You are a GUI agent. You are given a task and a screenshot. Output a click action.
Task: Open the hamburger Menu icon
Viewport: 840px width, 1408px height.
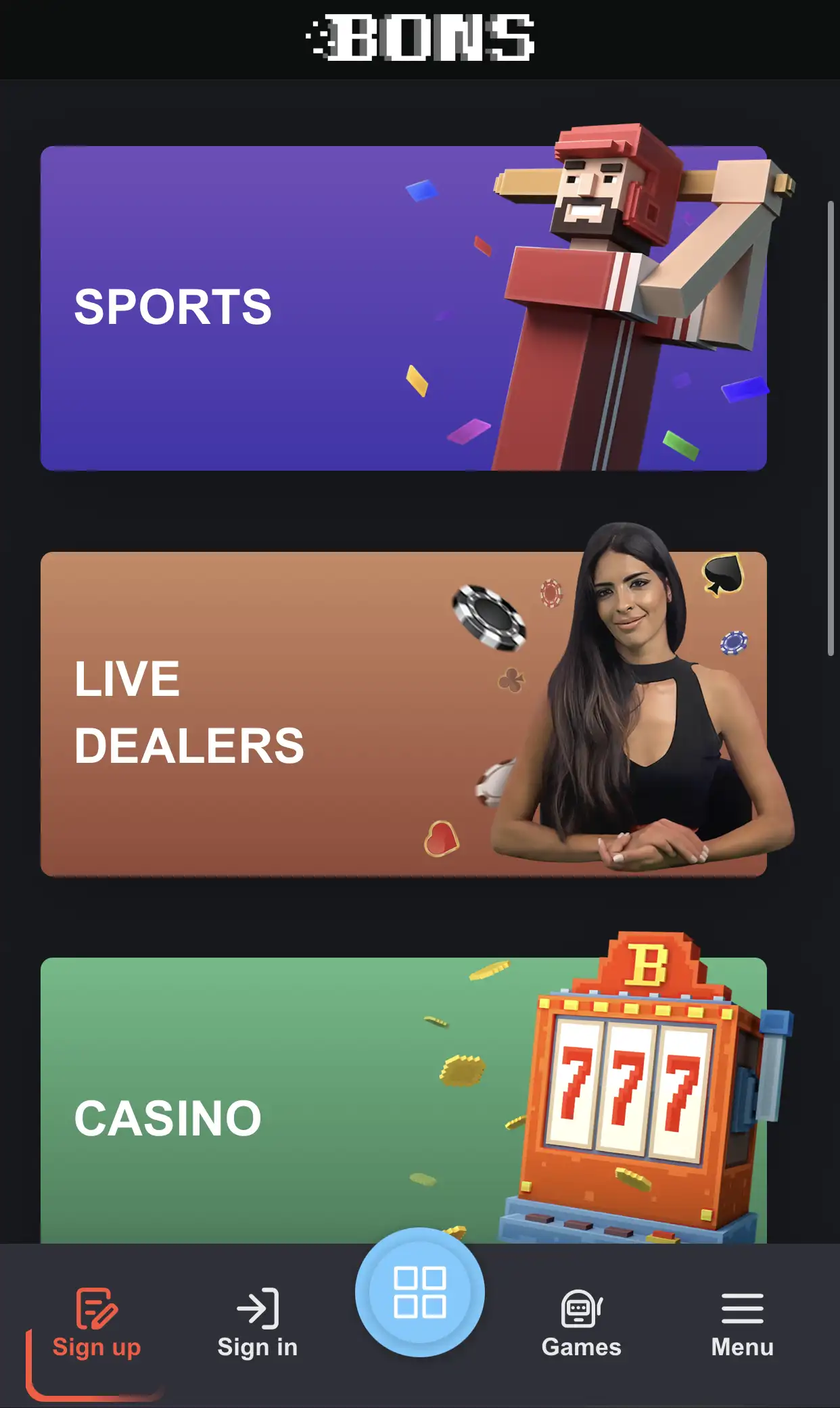(x=741, y=1307)
